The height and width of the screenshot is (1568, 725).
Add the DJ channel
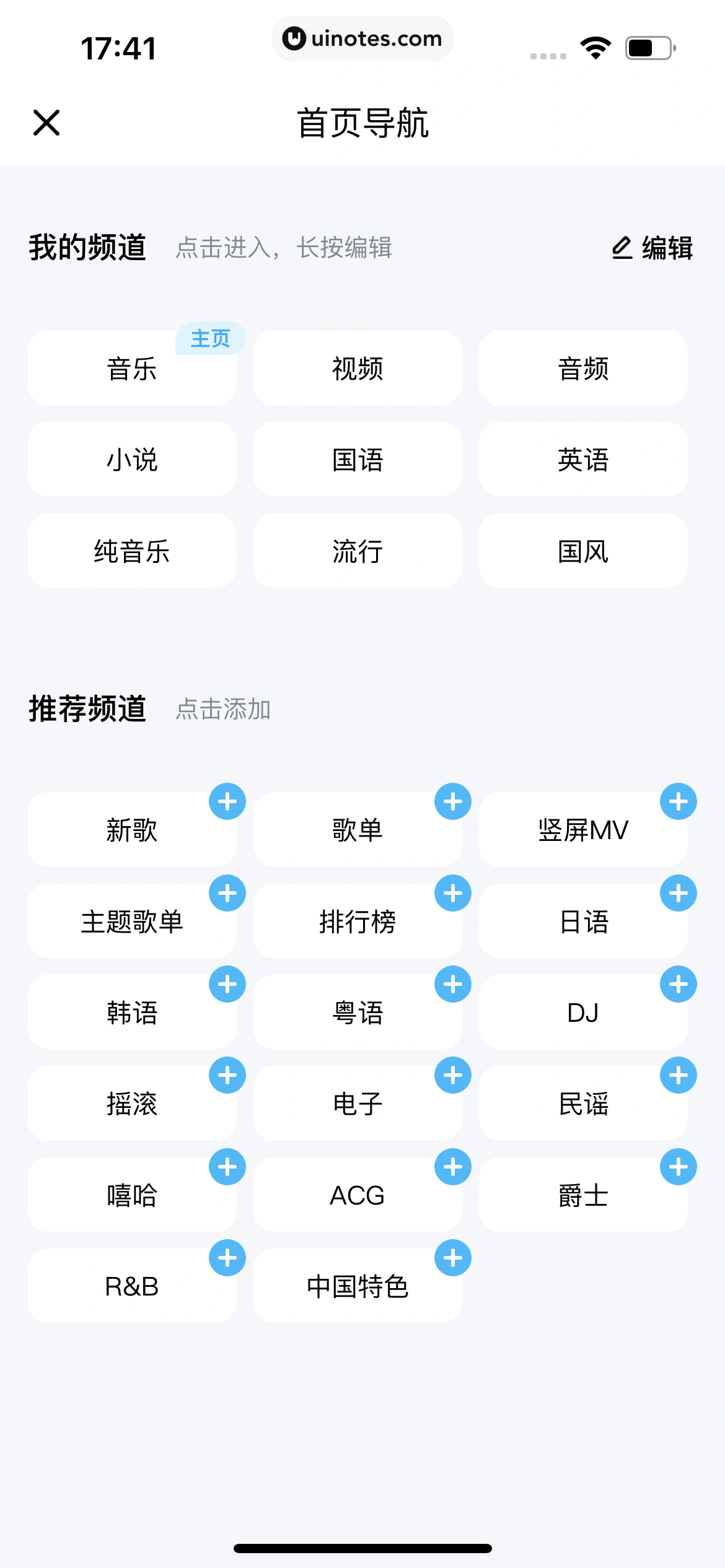tap(678, 984)
